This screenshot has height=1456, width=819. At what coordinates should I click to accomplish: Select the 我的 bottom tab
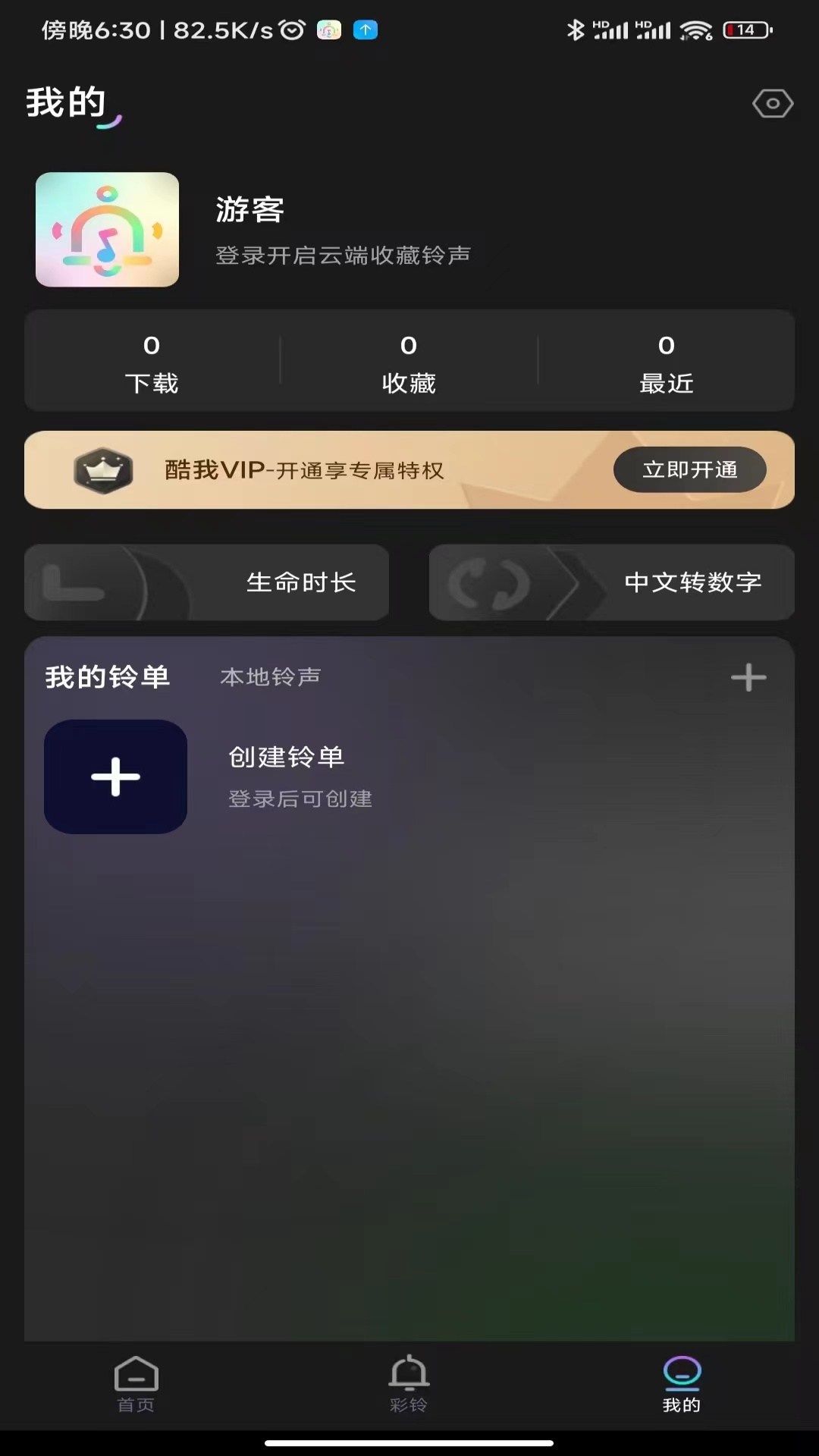coord(682,1384)
